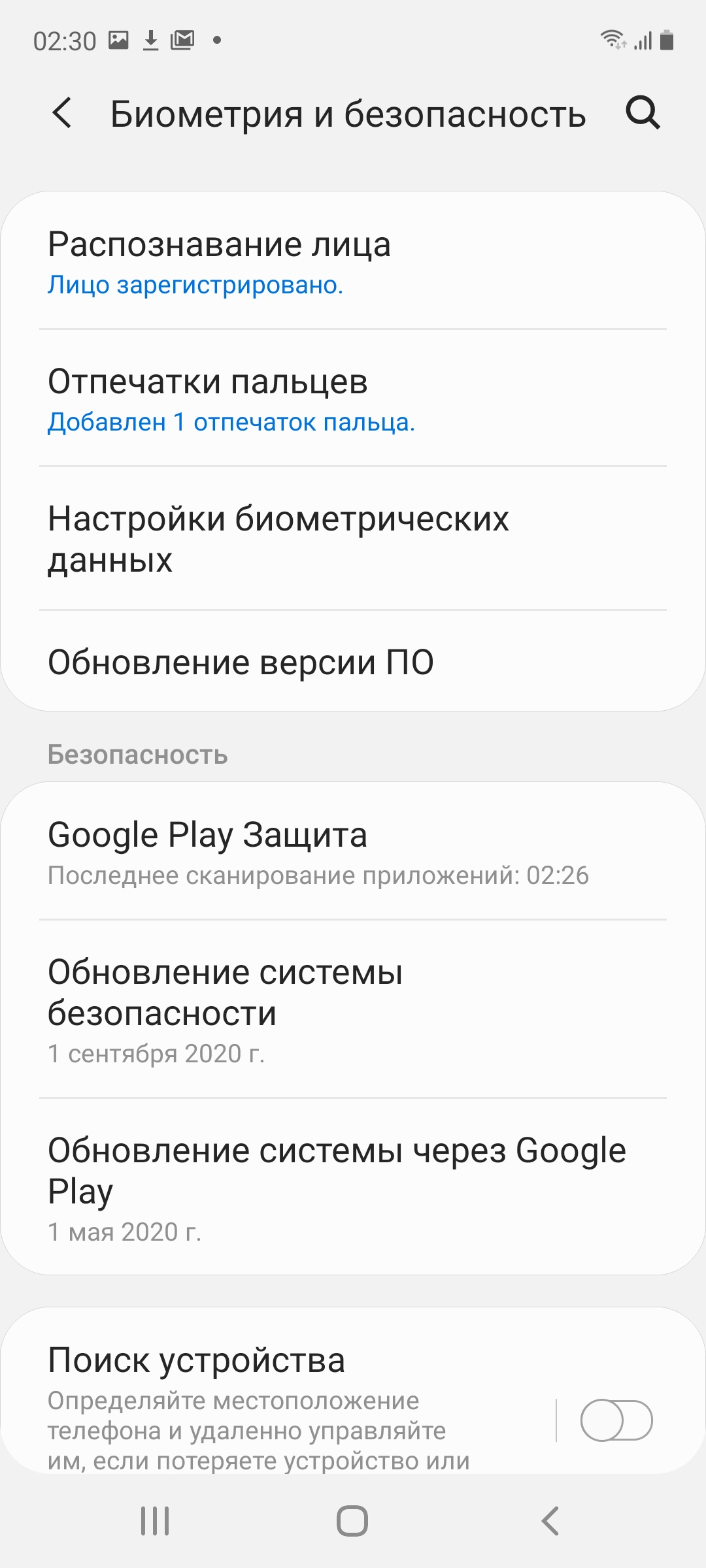
Task: Enable the Поиск устройства switch
Action: (616, 1420)
